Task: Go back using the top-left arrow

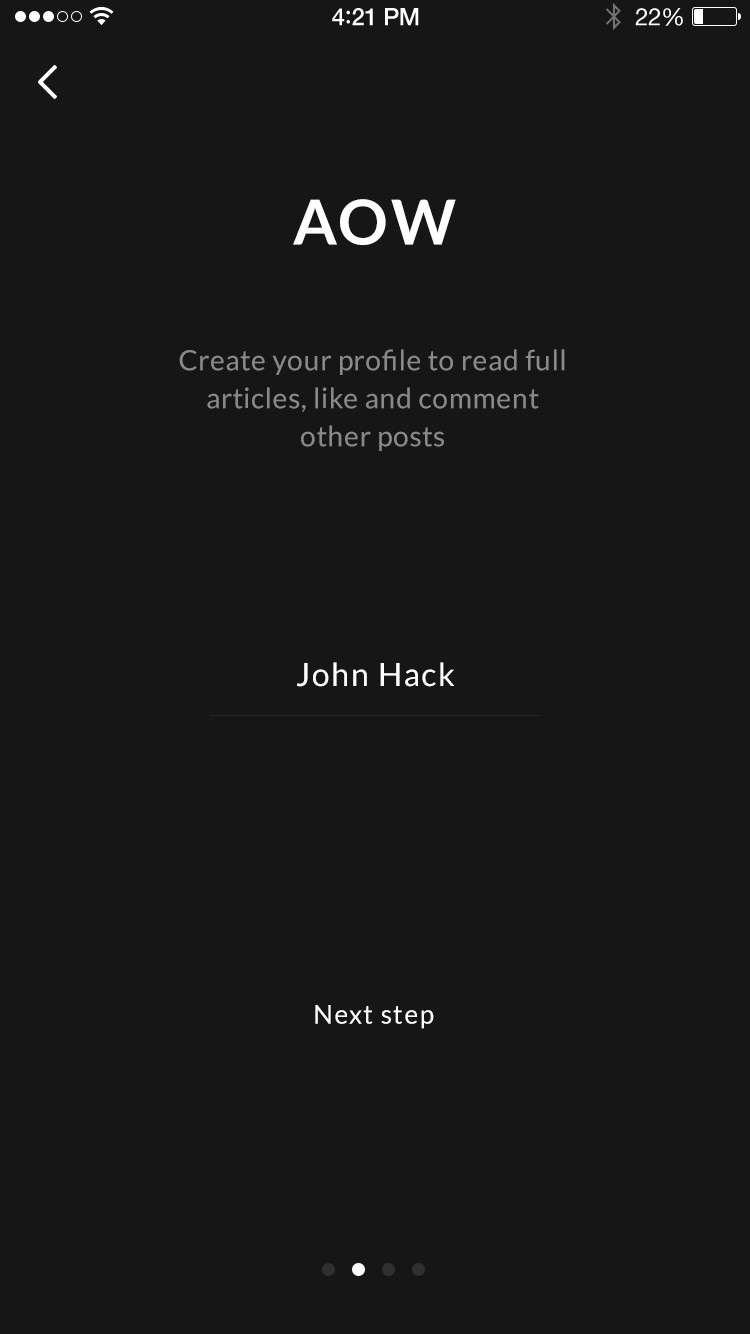Action: click(x=48, y=82)
